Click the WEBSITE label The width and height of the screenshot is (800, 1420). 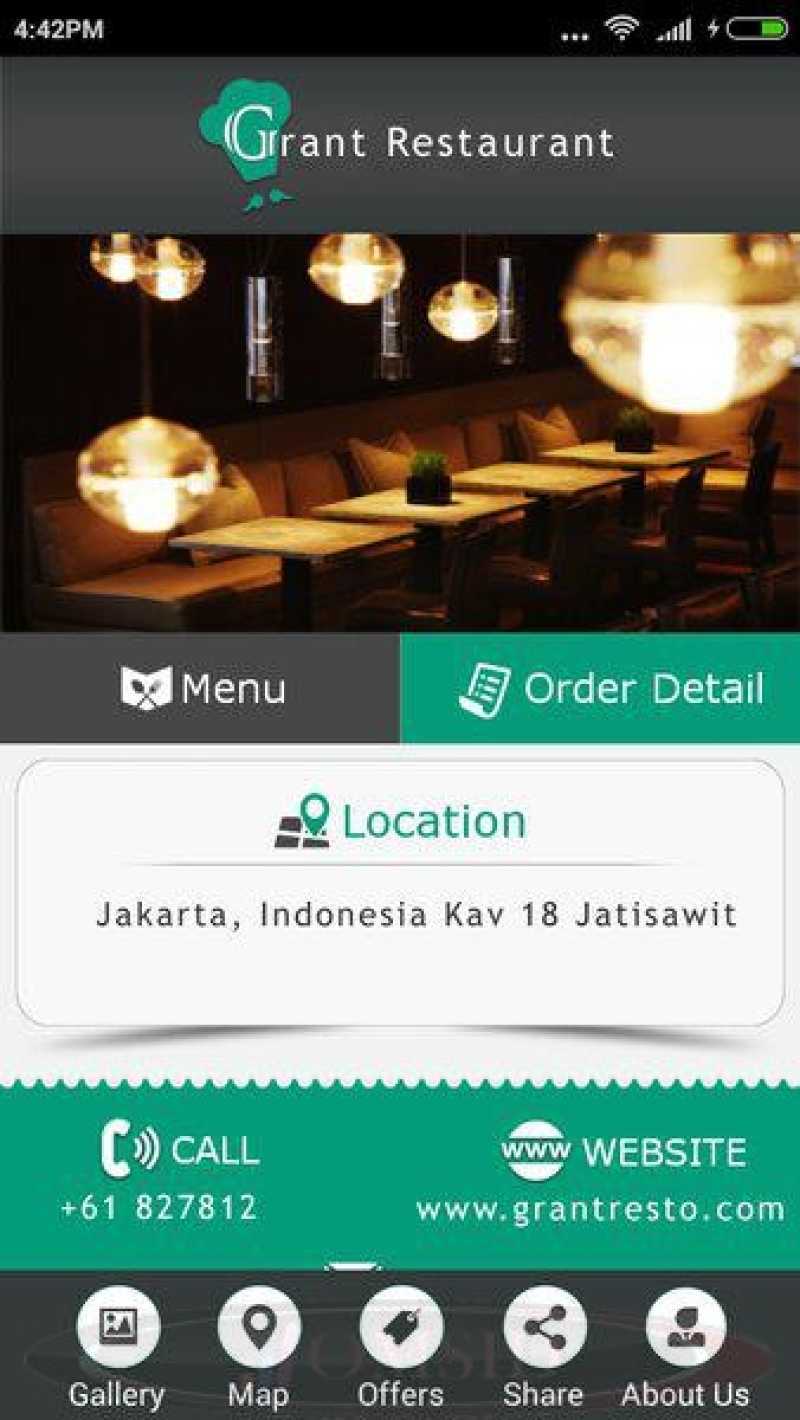pos(662,1150)
